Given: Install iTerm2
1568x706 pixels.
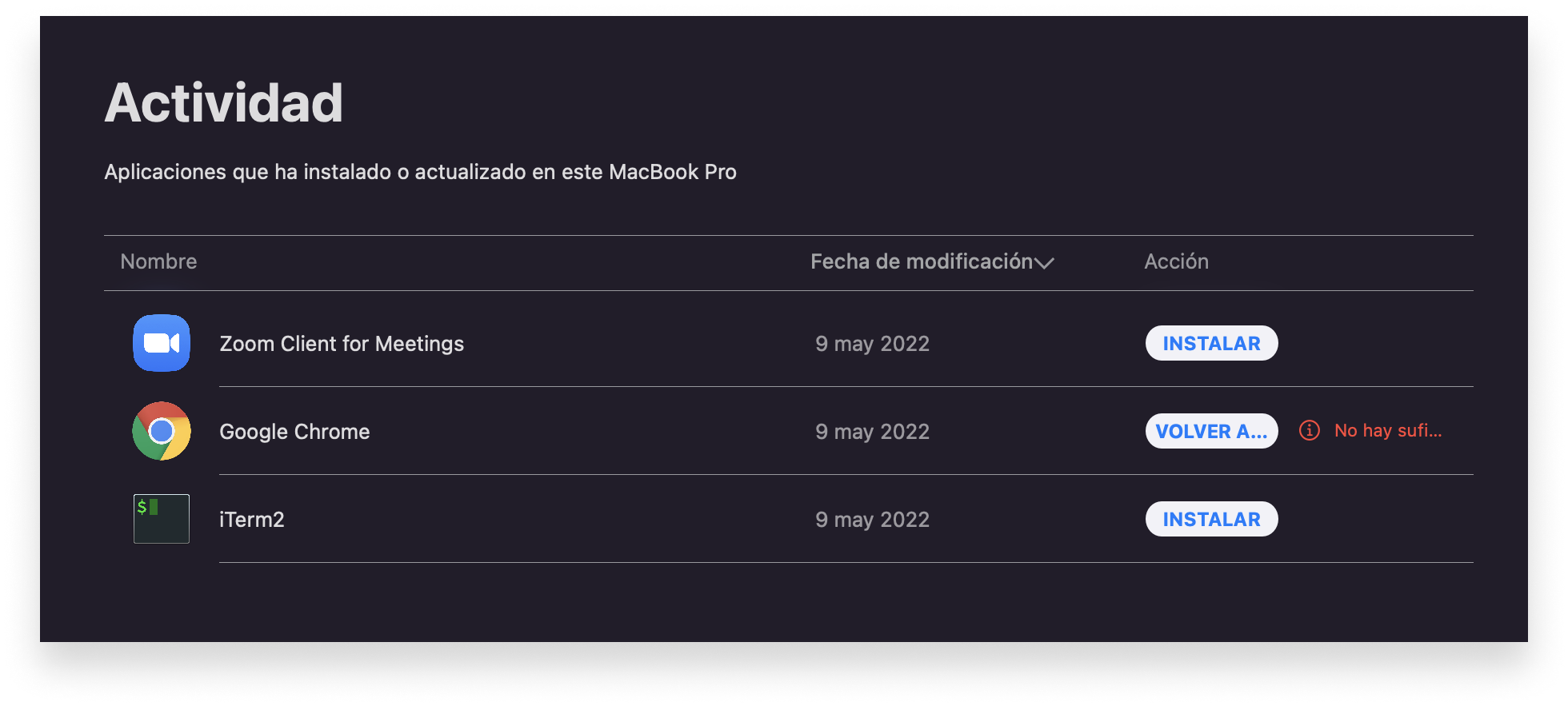Looking at the screenshot, I should [x=1211, y=519].
